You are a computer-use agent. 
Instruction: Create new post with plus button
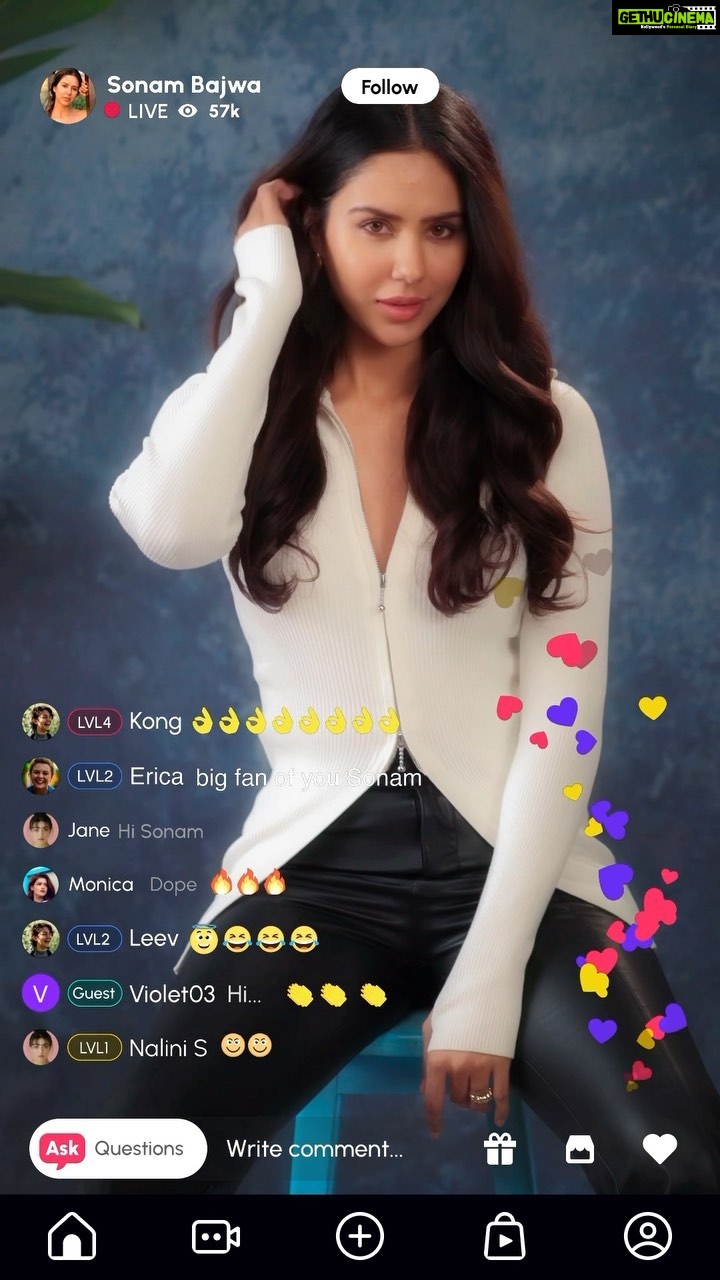[x=360, y=1238]
